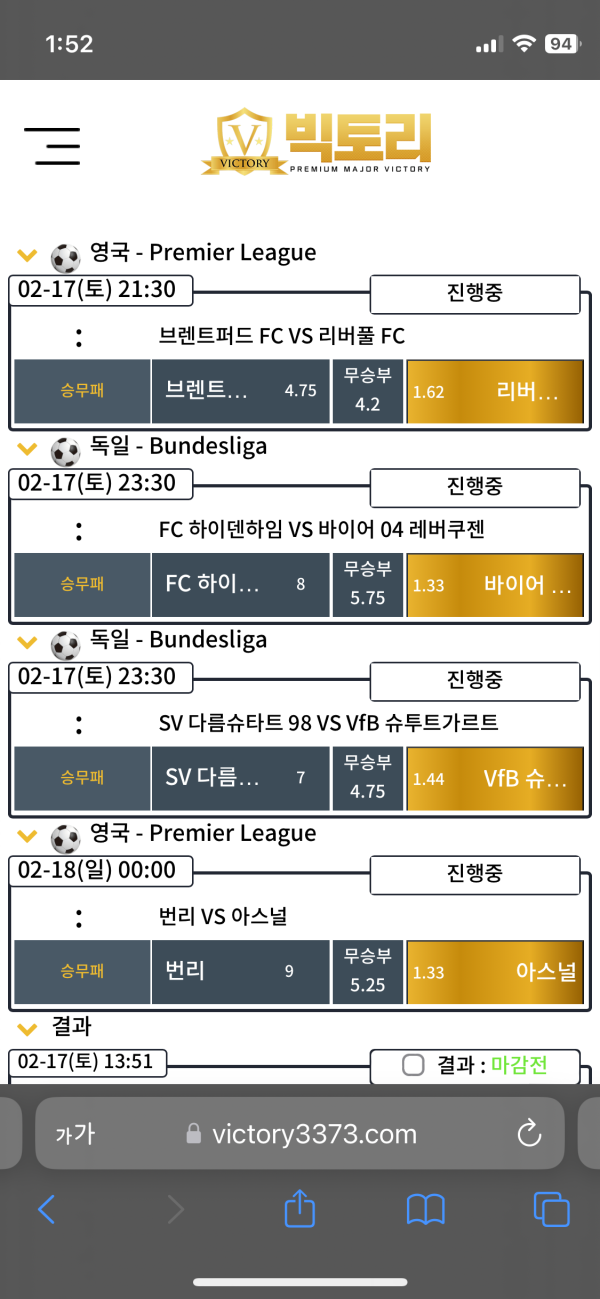Go back to the previous page
Viewport: 600px width, 1299px height.
click(47, 1210)
